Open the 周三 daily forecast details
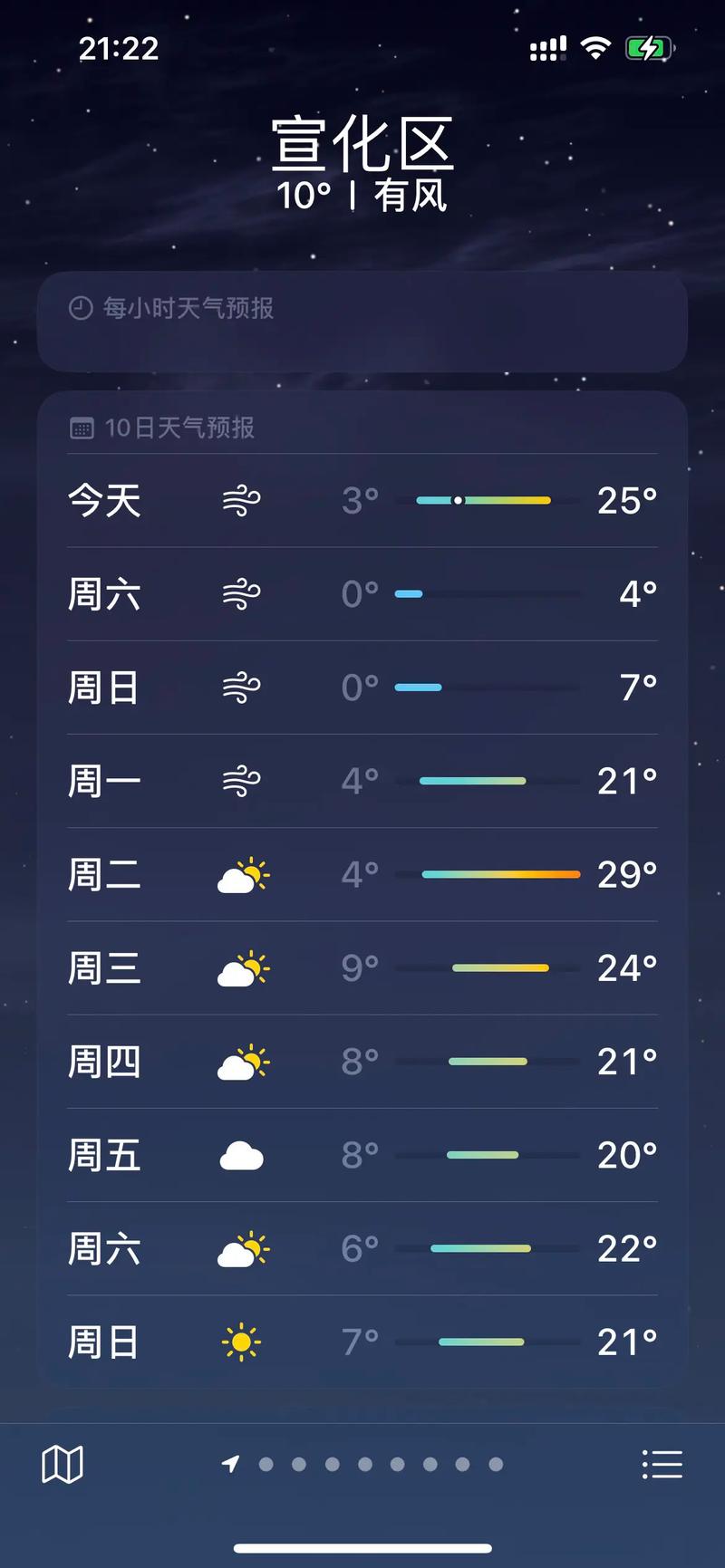Viewport: 725px width, 1568px height. 362,967
